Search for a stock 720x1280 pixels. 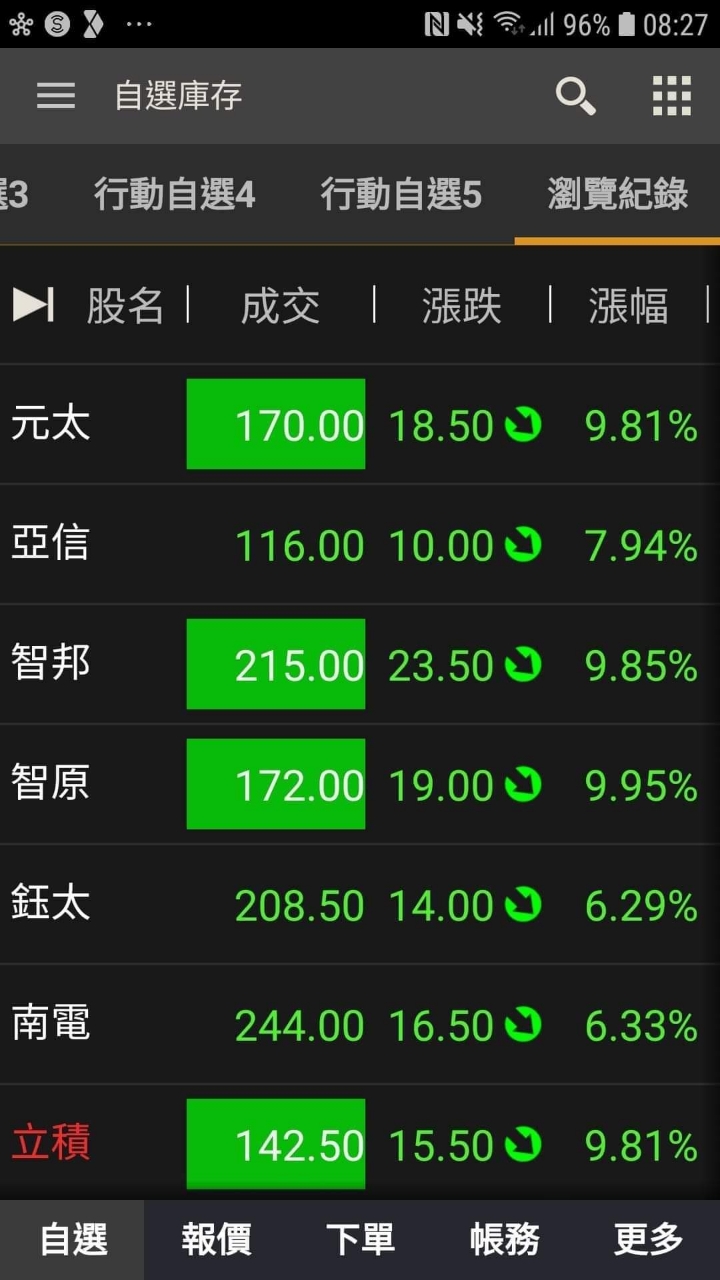[x=575, y=96]
